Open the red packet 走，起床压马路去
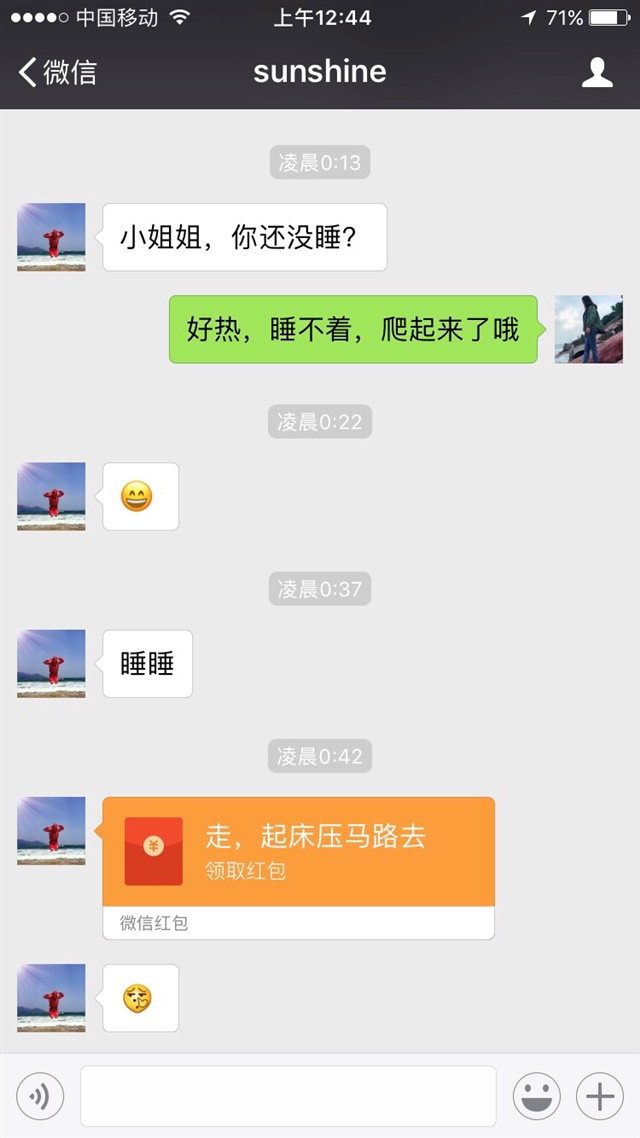This screenshot has width=640, height=1138. tap(298, 852)
